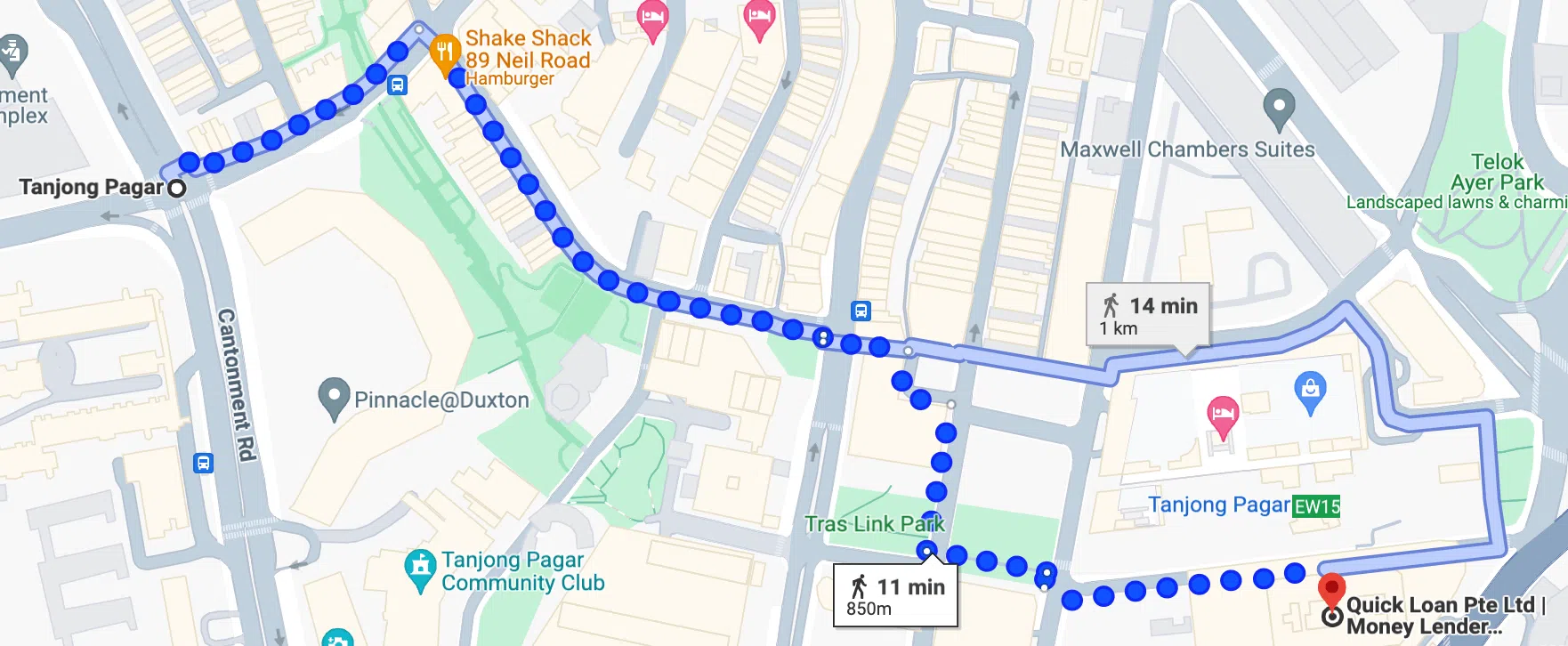Tap the Tanjong Pagar starting point marker
The height and width of the screenshot is (646, 1568).
tap(177, 188)
